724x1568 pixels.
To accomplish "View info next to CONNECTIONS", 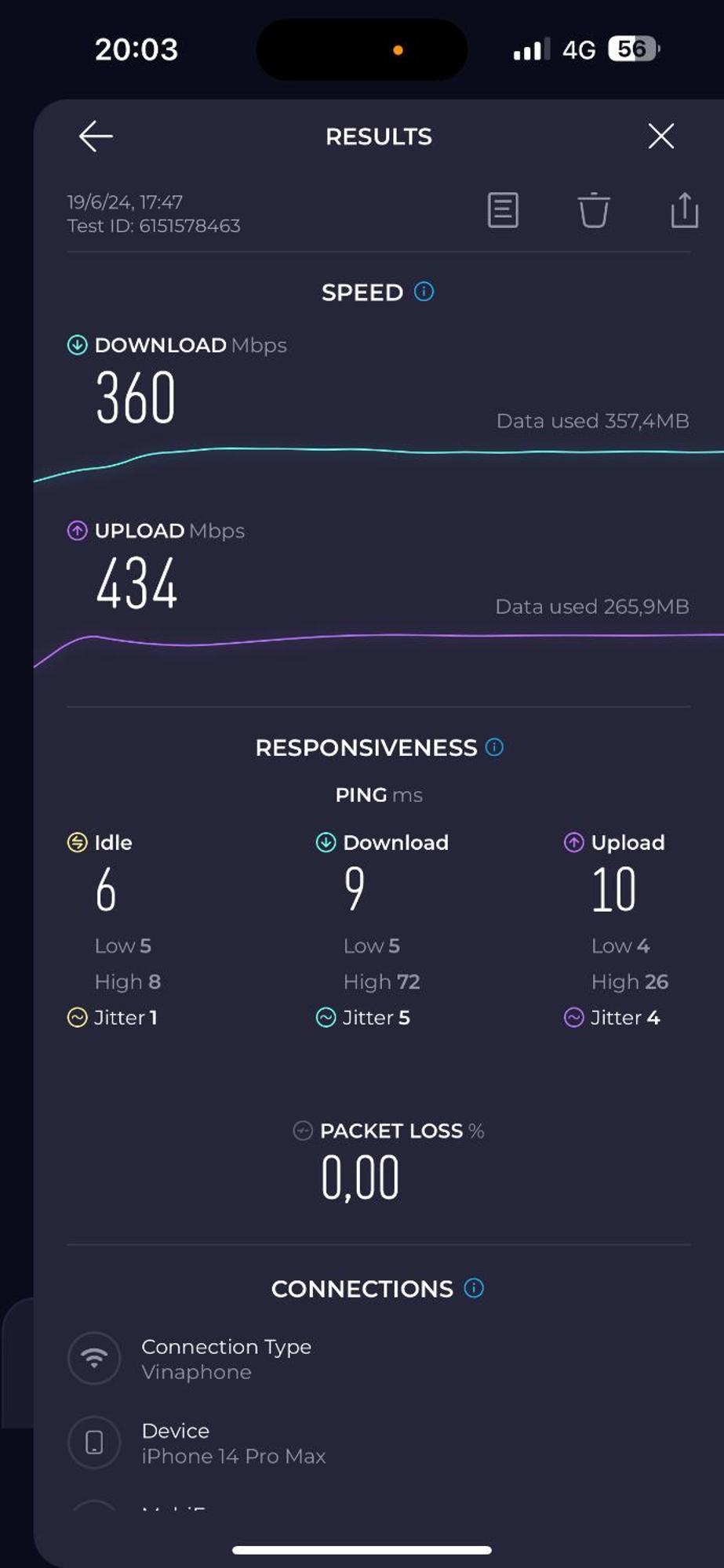I will click(474, 1288).
